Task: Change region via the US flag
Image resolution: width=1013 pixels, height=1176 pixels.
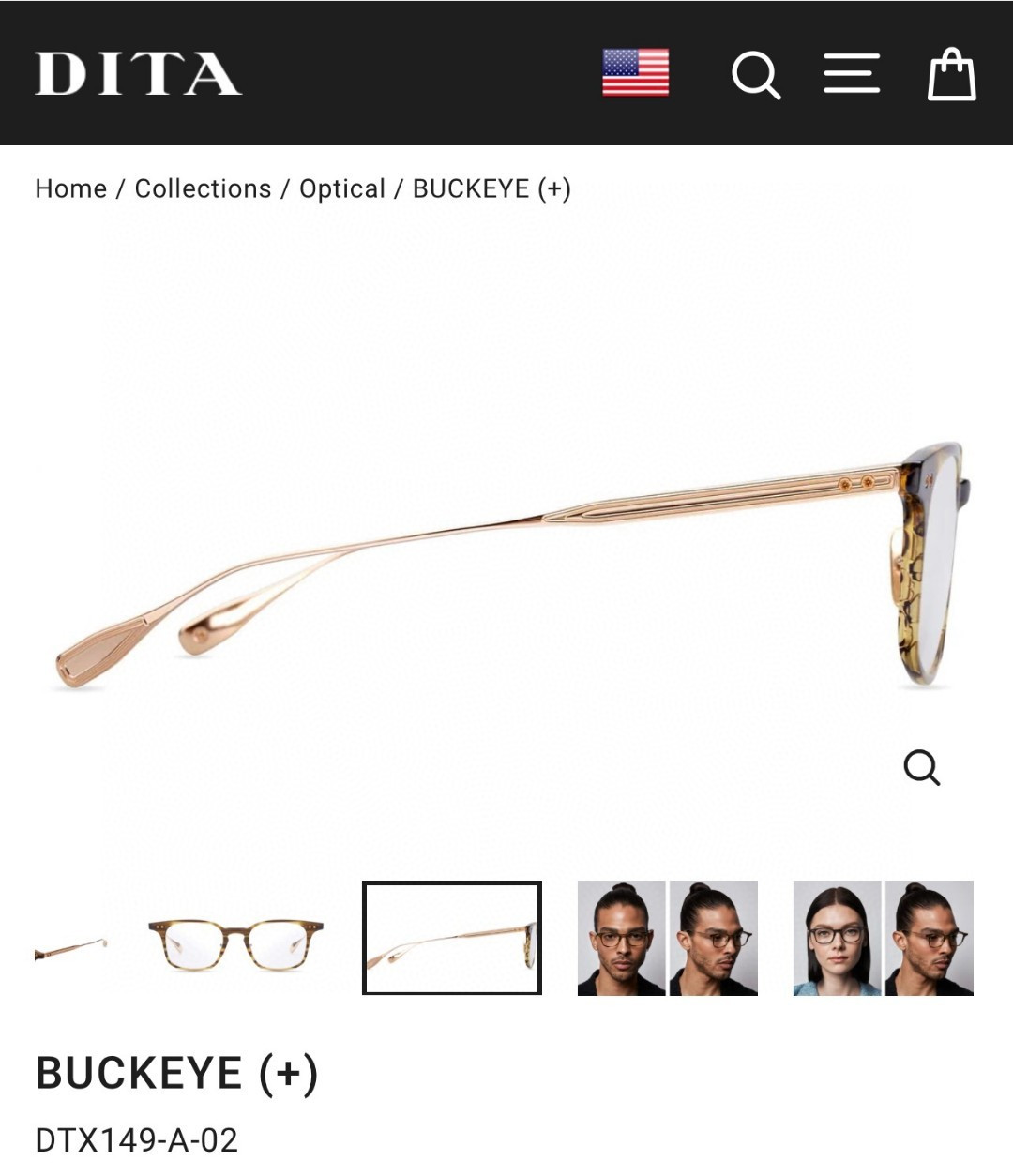Action: tap(635, 73)
